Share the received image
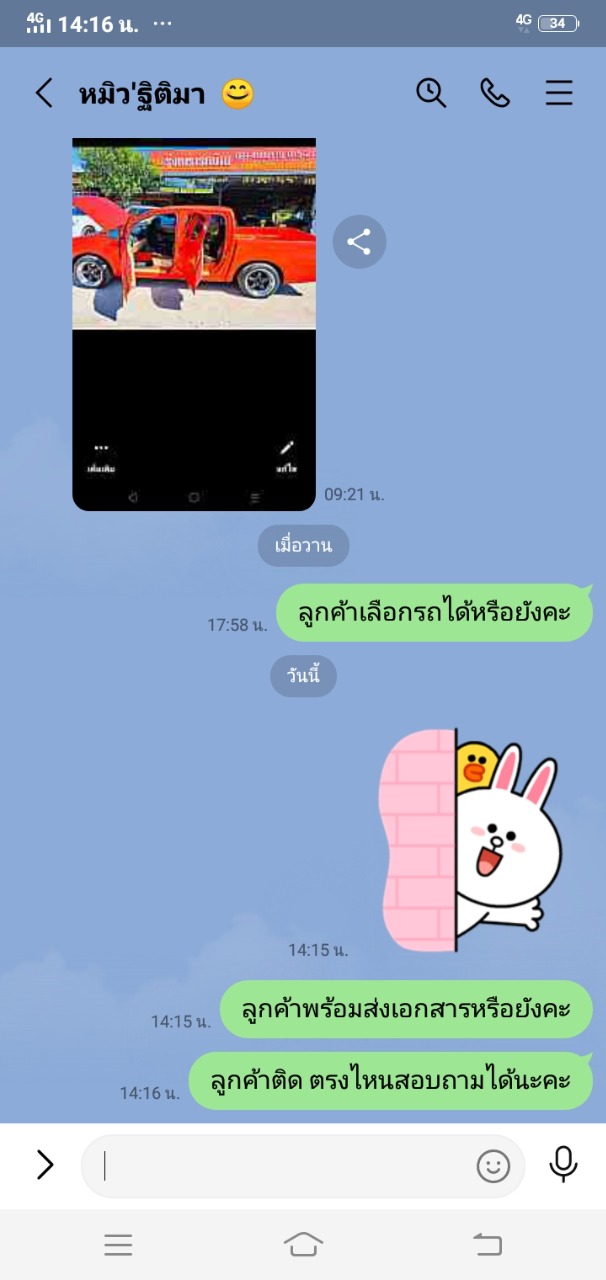606x1280 pixels. (x=359, y=241)
